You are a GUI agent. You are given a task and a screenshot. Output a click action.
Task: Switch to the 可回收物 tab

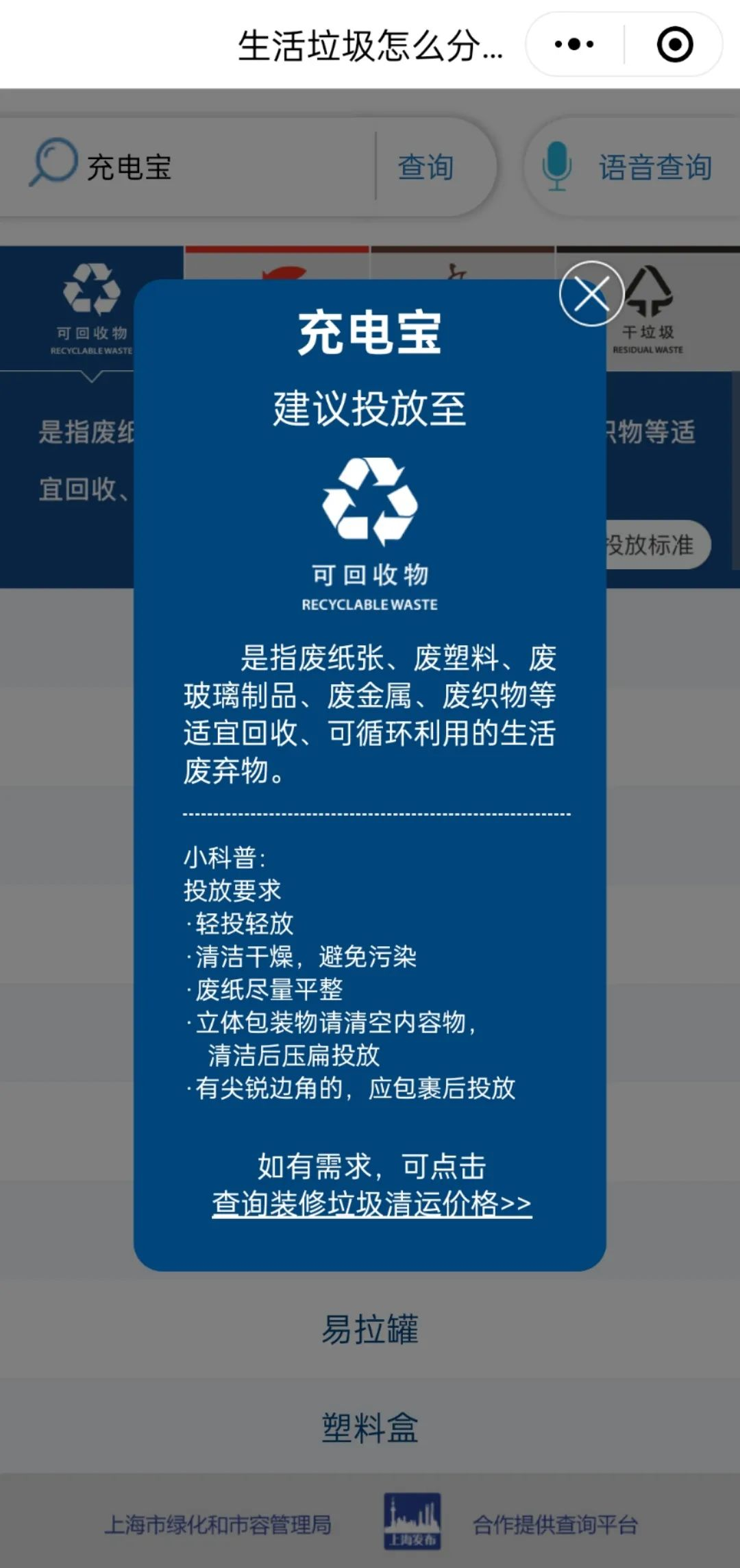(x=91, y=309)
